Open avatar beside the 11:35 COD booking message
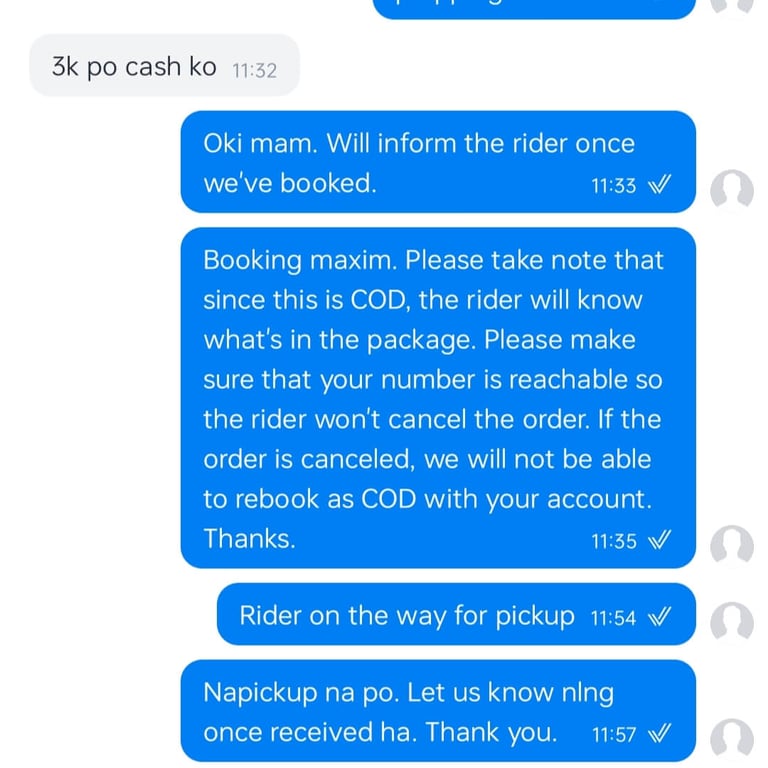The height and width of the screenshot is (768, 768). coord(732,546)
